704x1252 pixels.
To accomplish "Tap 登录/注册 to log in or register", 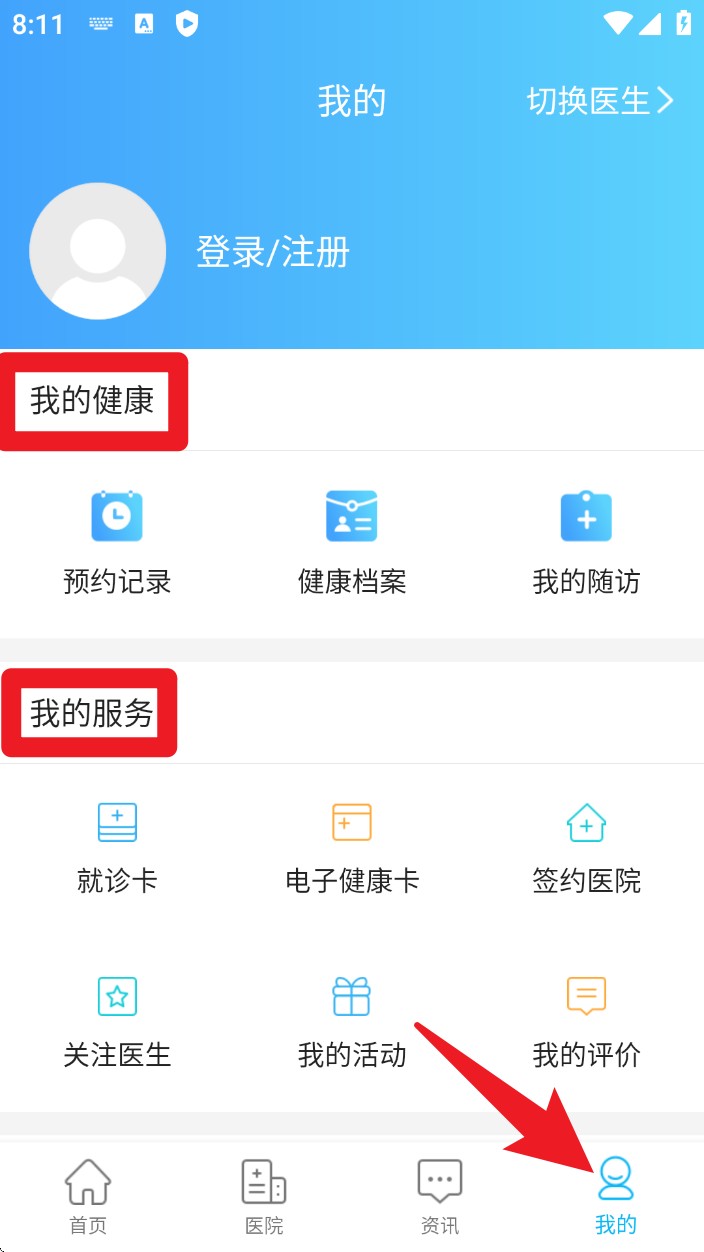I will tap(273, 252).
